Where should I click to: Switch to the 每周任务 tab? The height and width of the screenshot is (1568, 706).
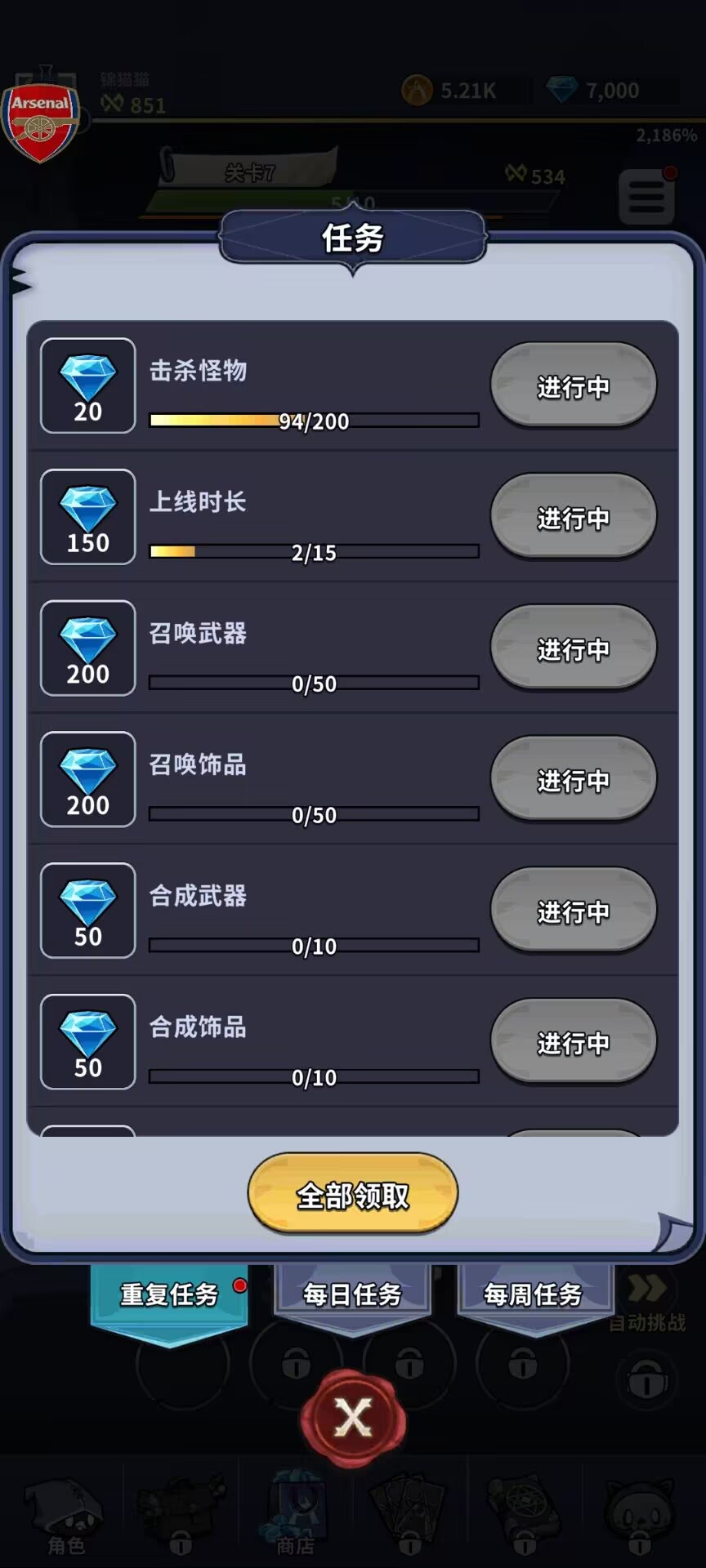(534, 1294)
